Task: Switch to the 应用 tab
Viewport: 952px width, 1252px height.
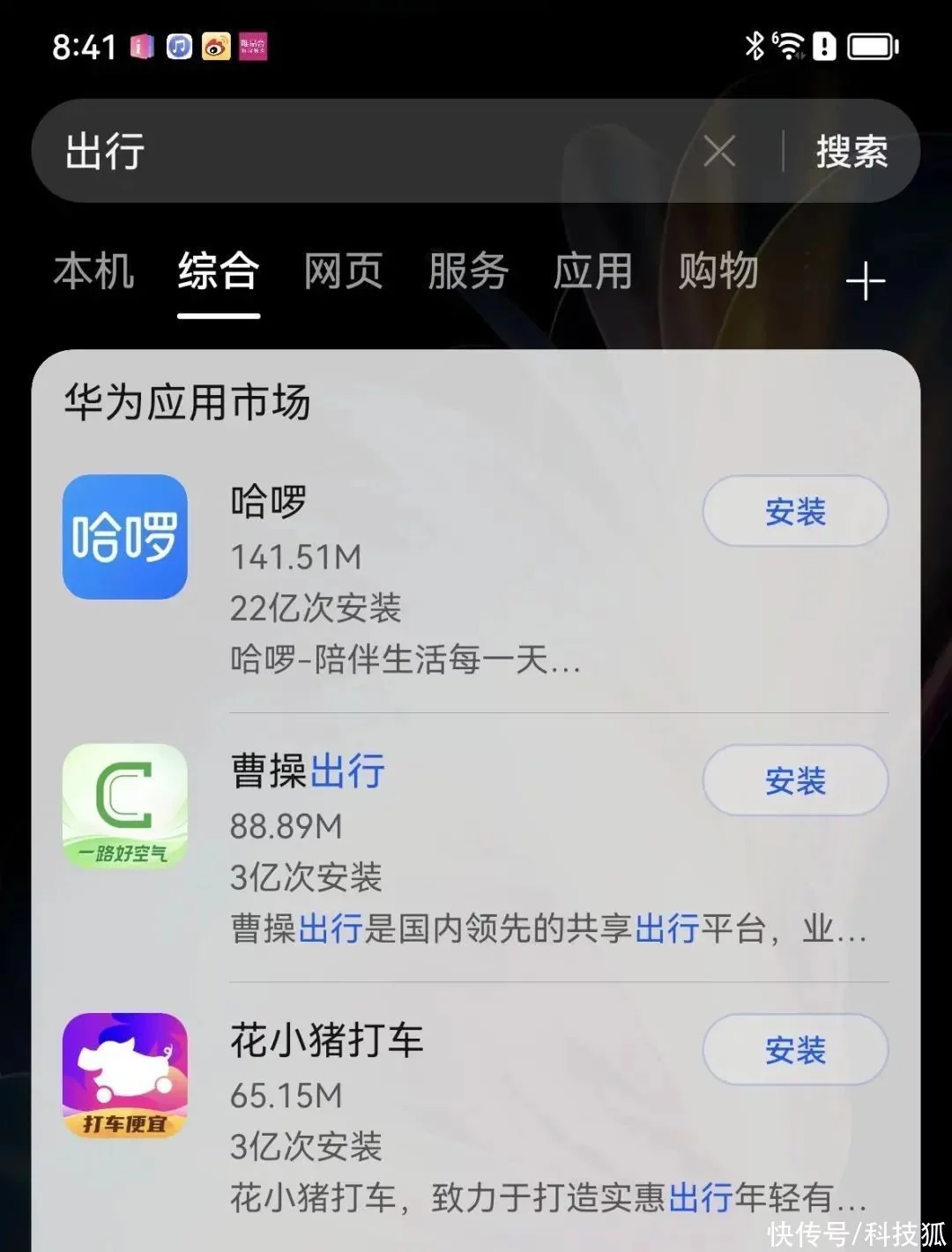Action: tap(592, 271)
